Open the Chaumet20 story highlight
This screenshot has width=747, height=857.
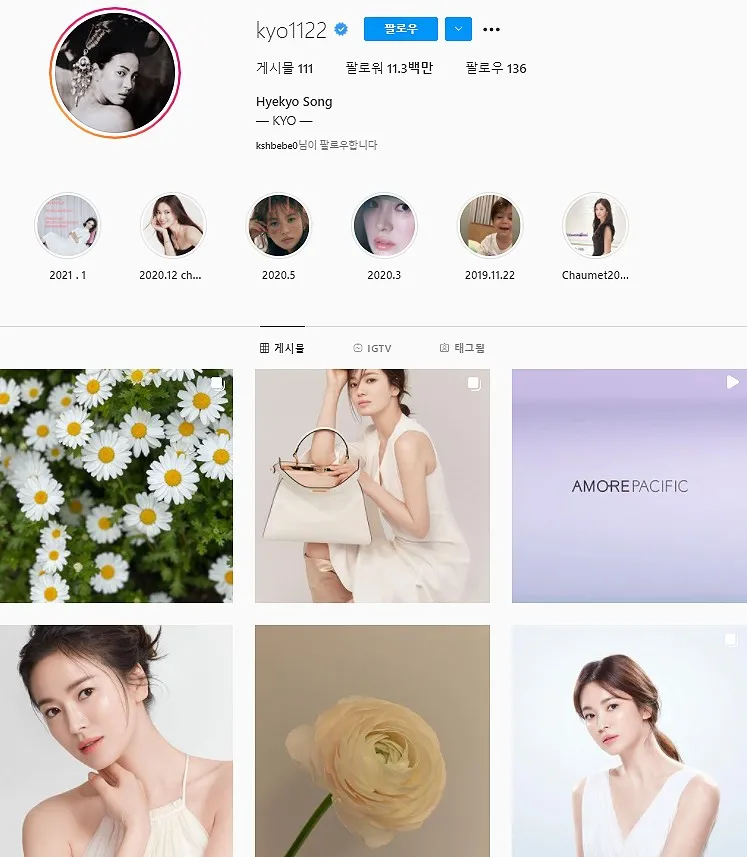(x=595, y=226)
